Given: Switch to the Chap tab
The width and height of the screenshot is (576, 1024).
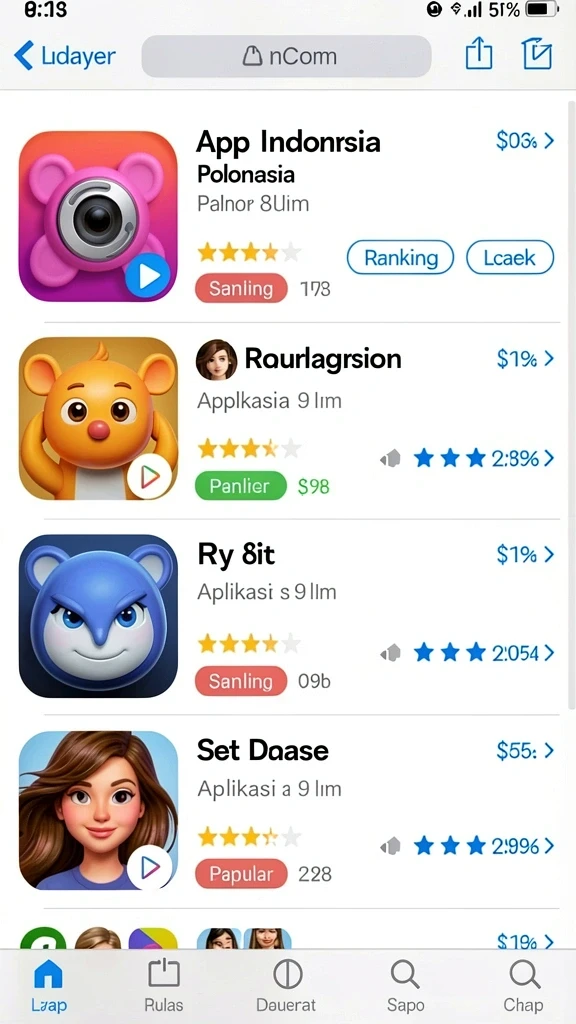Looking at the screenshot, I should coord(523,987).
